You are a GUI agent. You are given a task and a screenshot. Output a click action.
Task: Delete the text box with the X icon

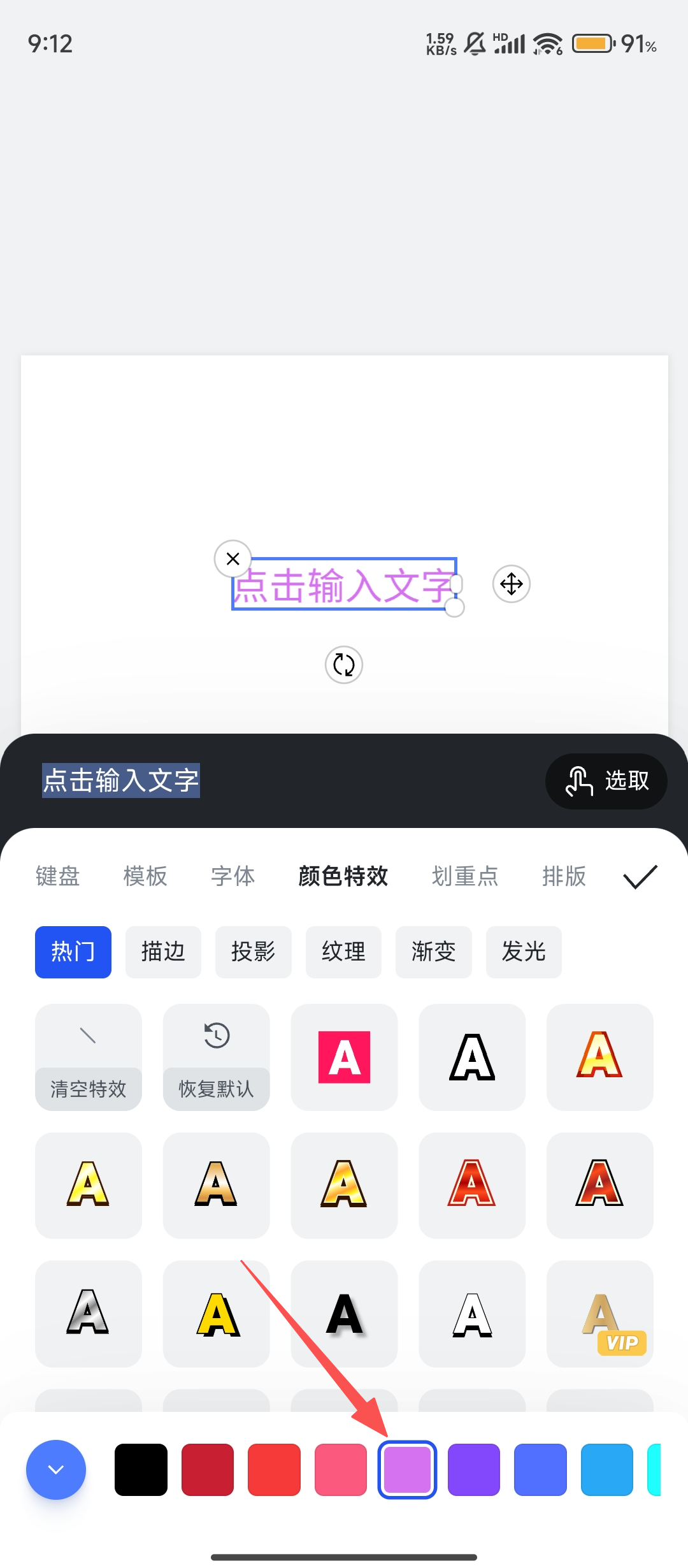pos(233,559)
